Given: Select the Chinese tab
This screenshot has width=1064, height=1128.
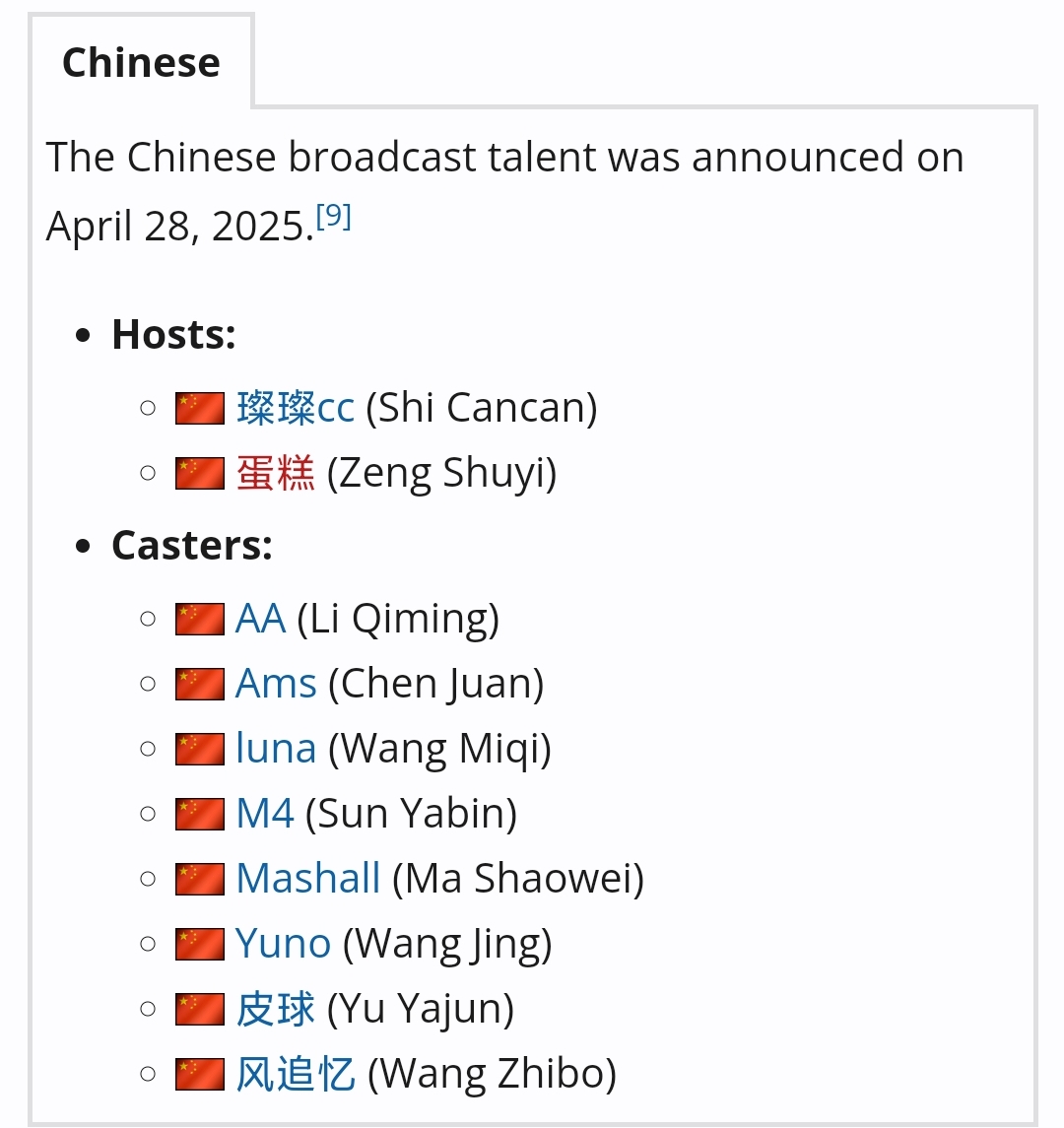Looking at the screenshot, I should 141,62.
